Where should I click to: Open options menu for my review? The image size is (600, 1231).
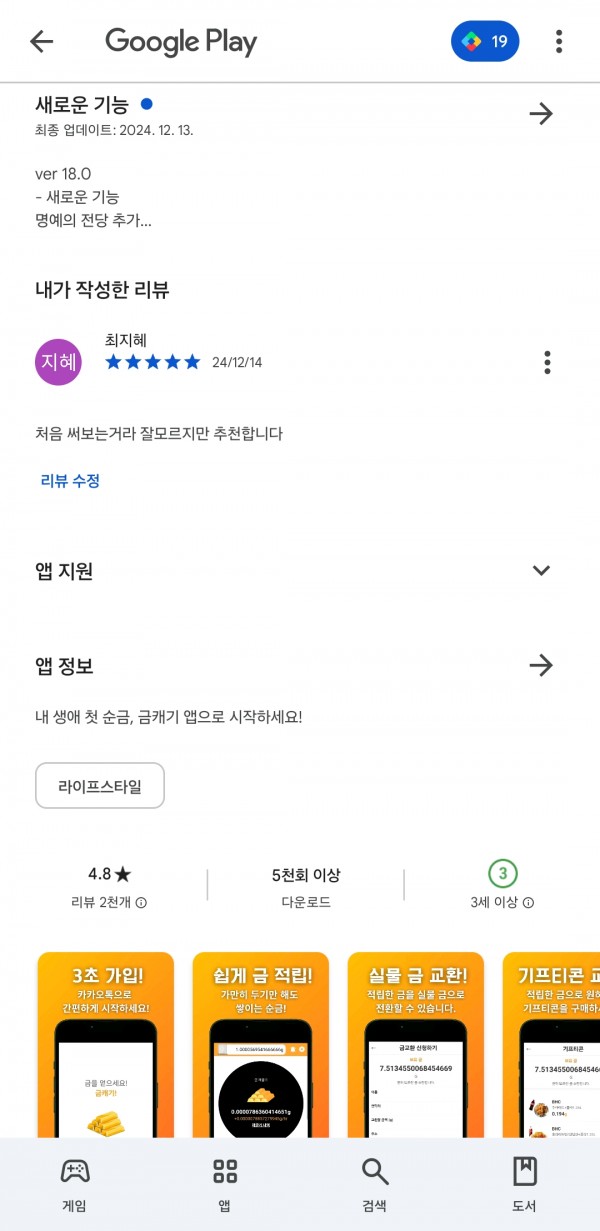pos(547,362)
